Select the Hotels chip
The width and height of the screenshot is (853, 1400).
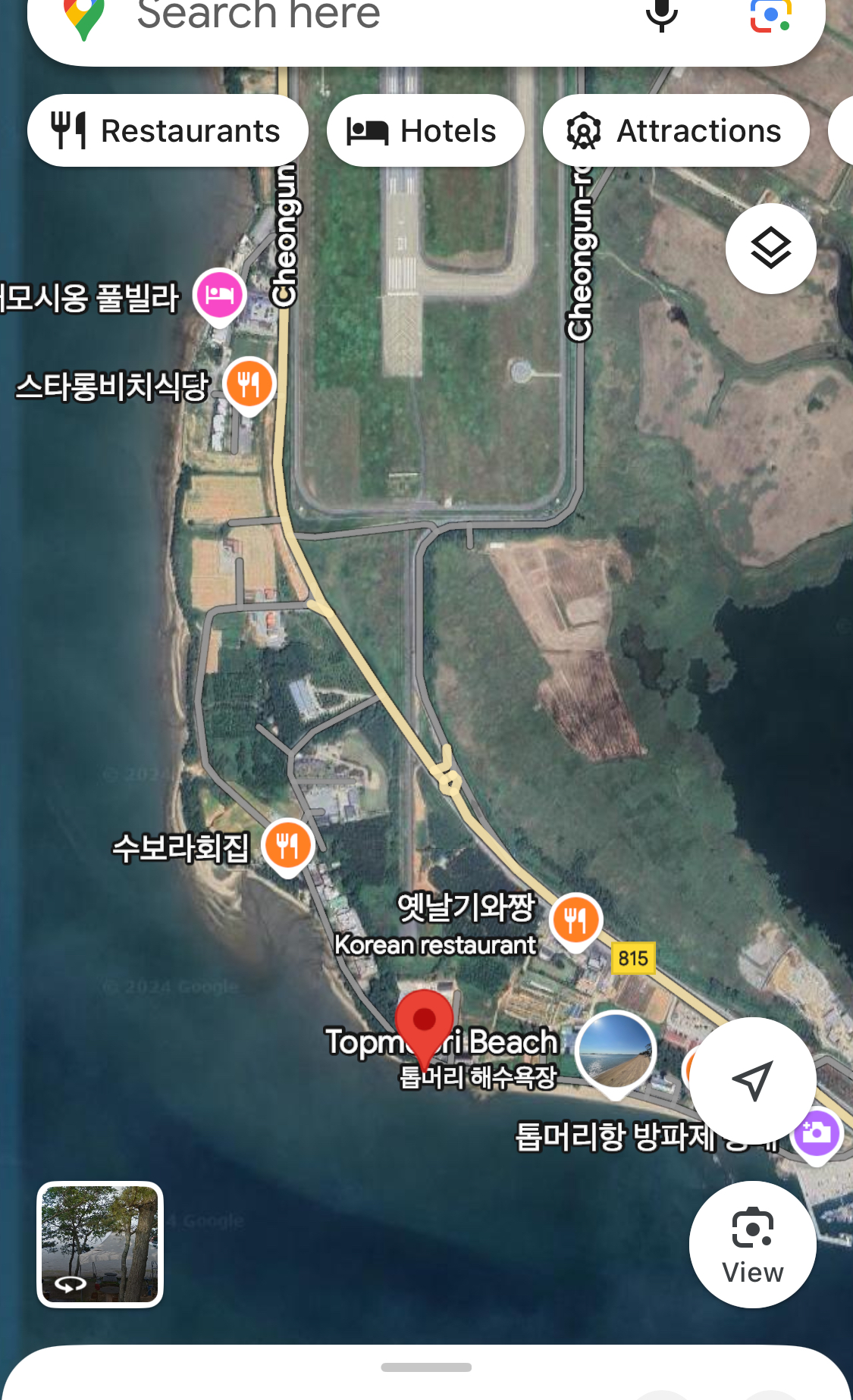[x=425, y=130]
